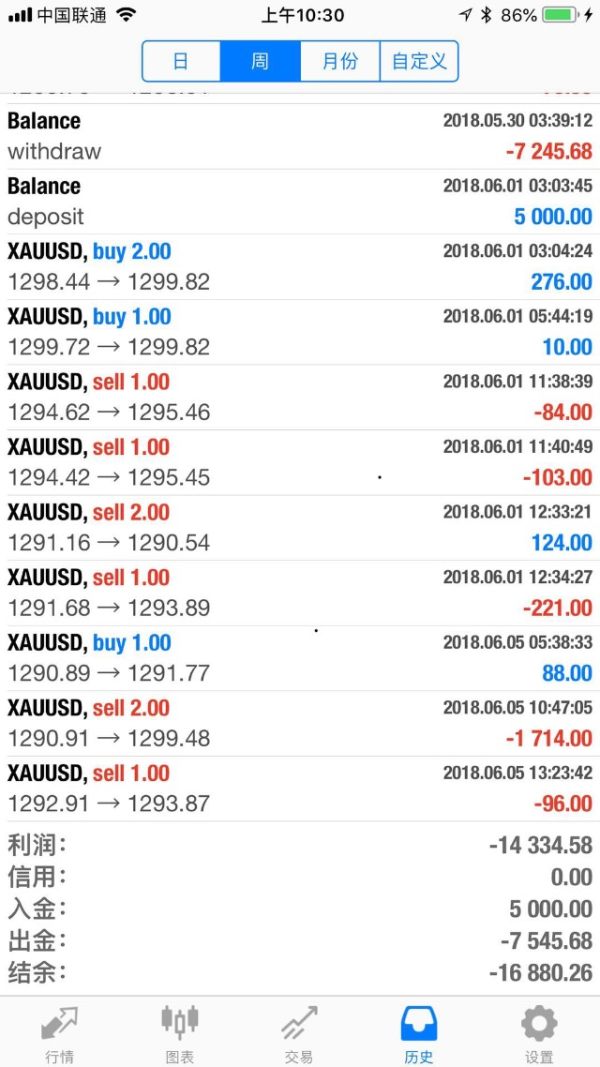The image size is (600, 1067).
Task: Switch to the 交易 trade tab
Action: click(x=299, y=1032)
